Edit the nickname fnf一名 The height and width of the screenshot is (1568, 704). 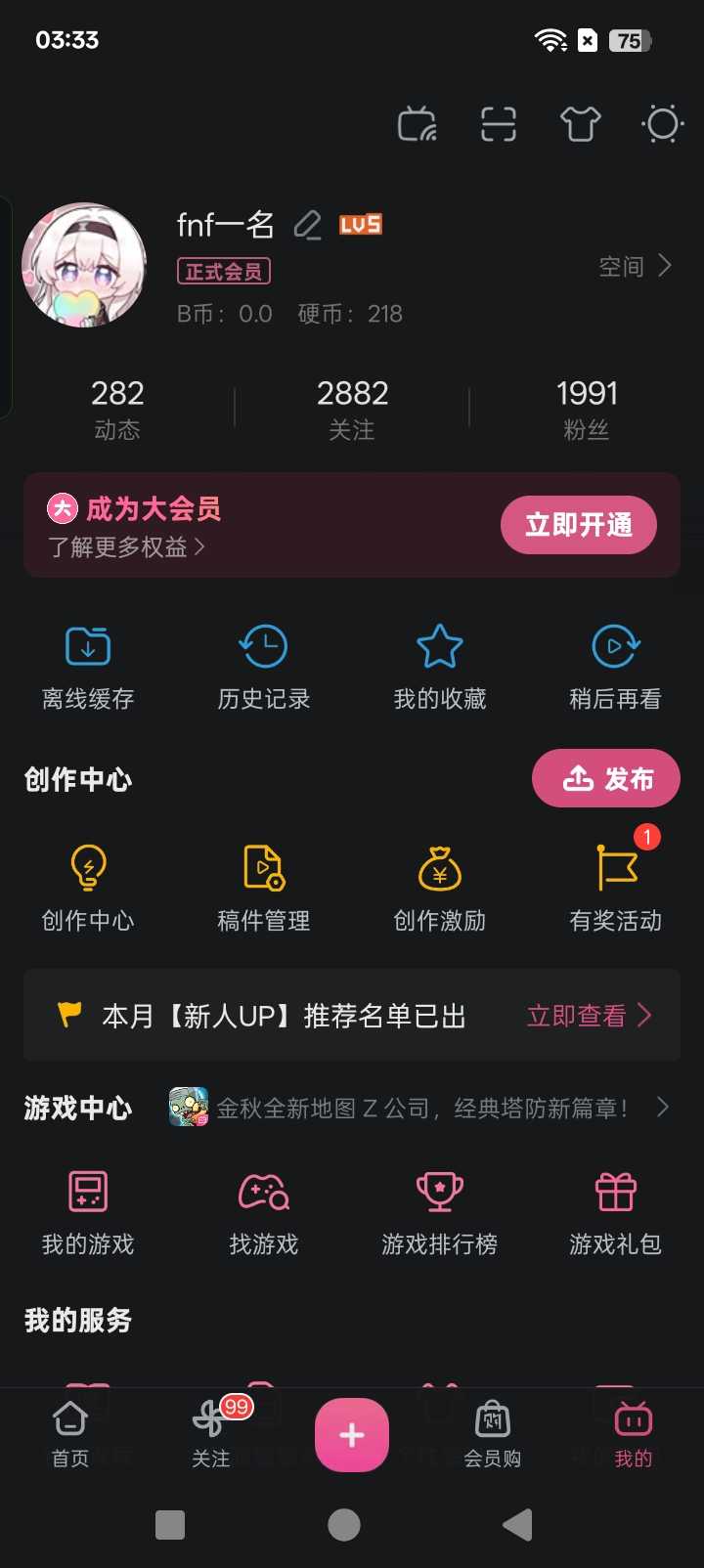[x=308, y=225]
